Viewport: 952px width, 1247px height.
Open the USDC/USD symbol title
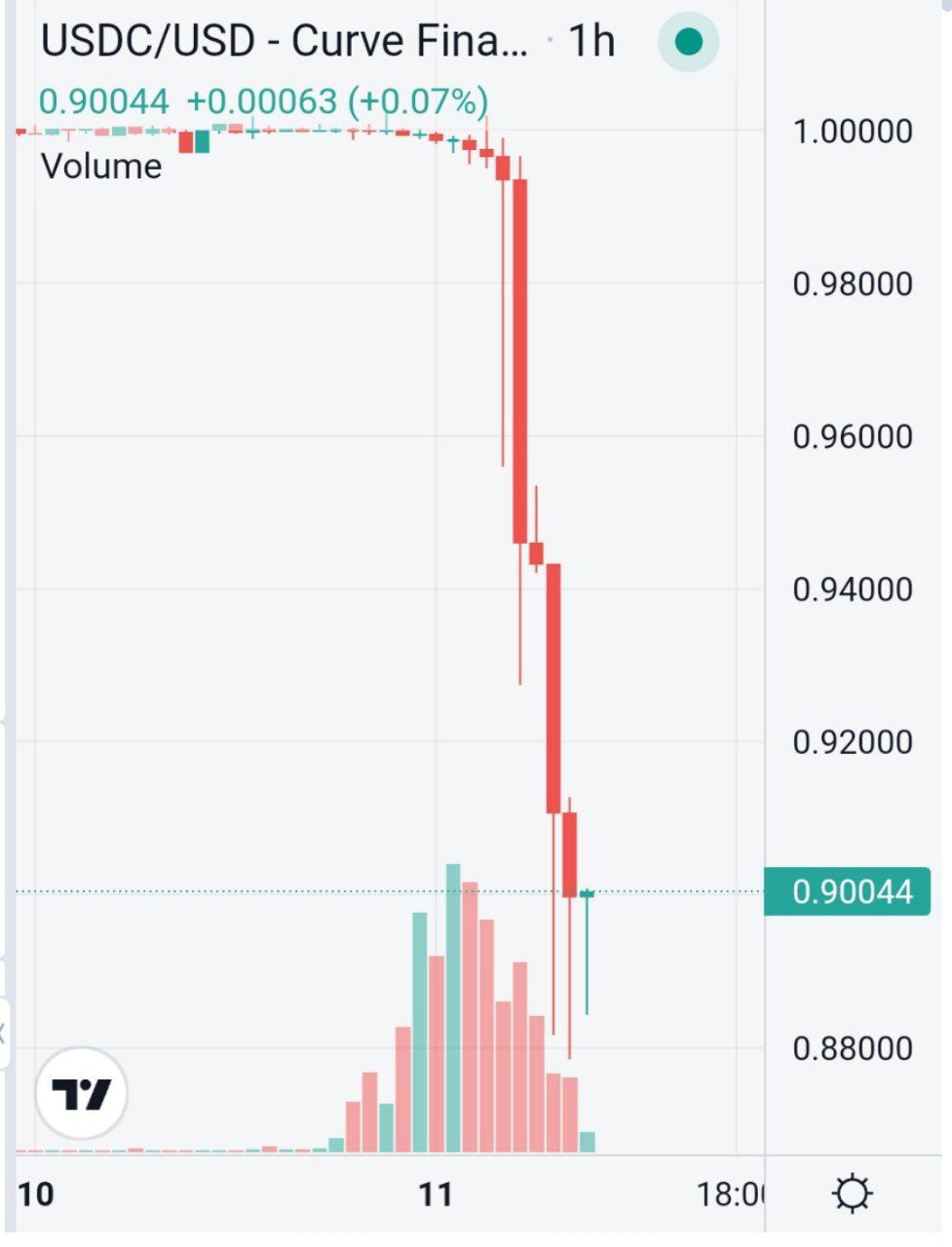284,41
